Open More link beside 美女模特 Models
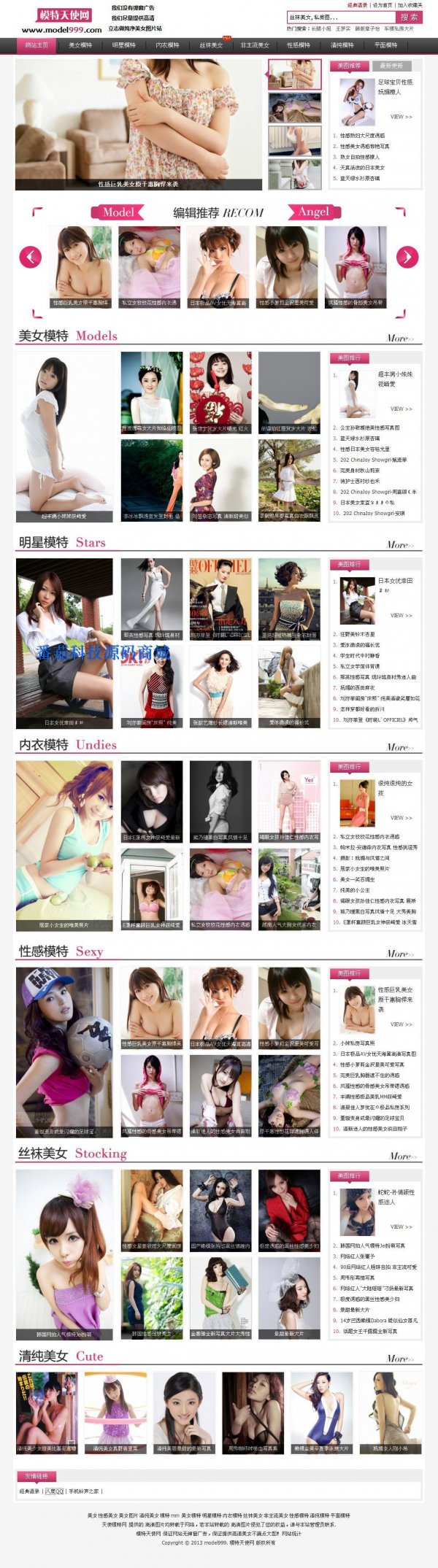The width and height of the screenshot is (438, 1568). click(400, 339)
